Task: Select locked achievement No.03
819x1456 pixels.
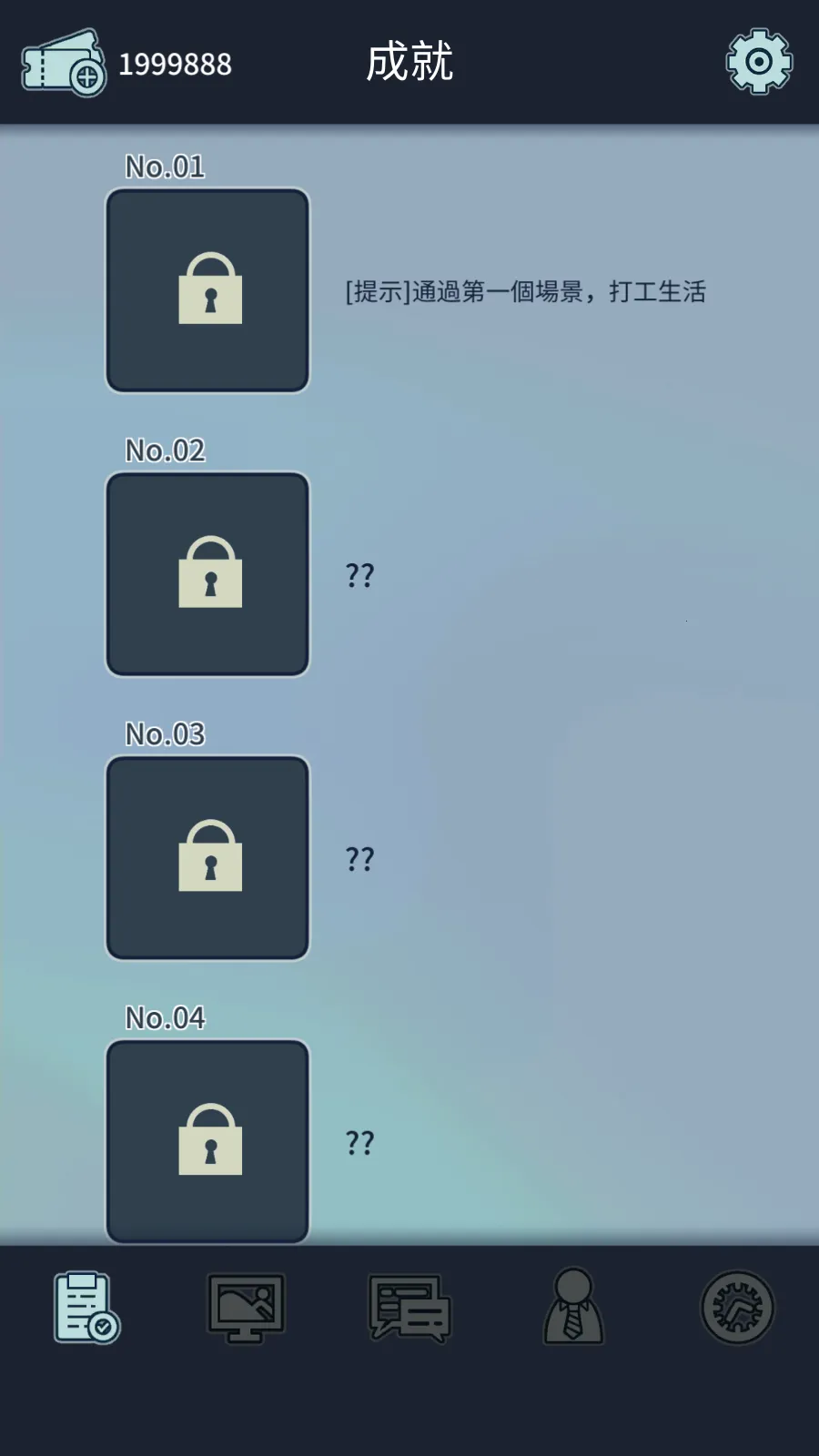Action: (207, 858)
